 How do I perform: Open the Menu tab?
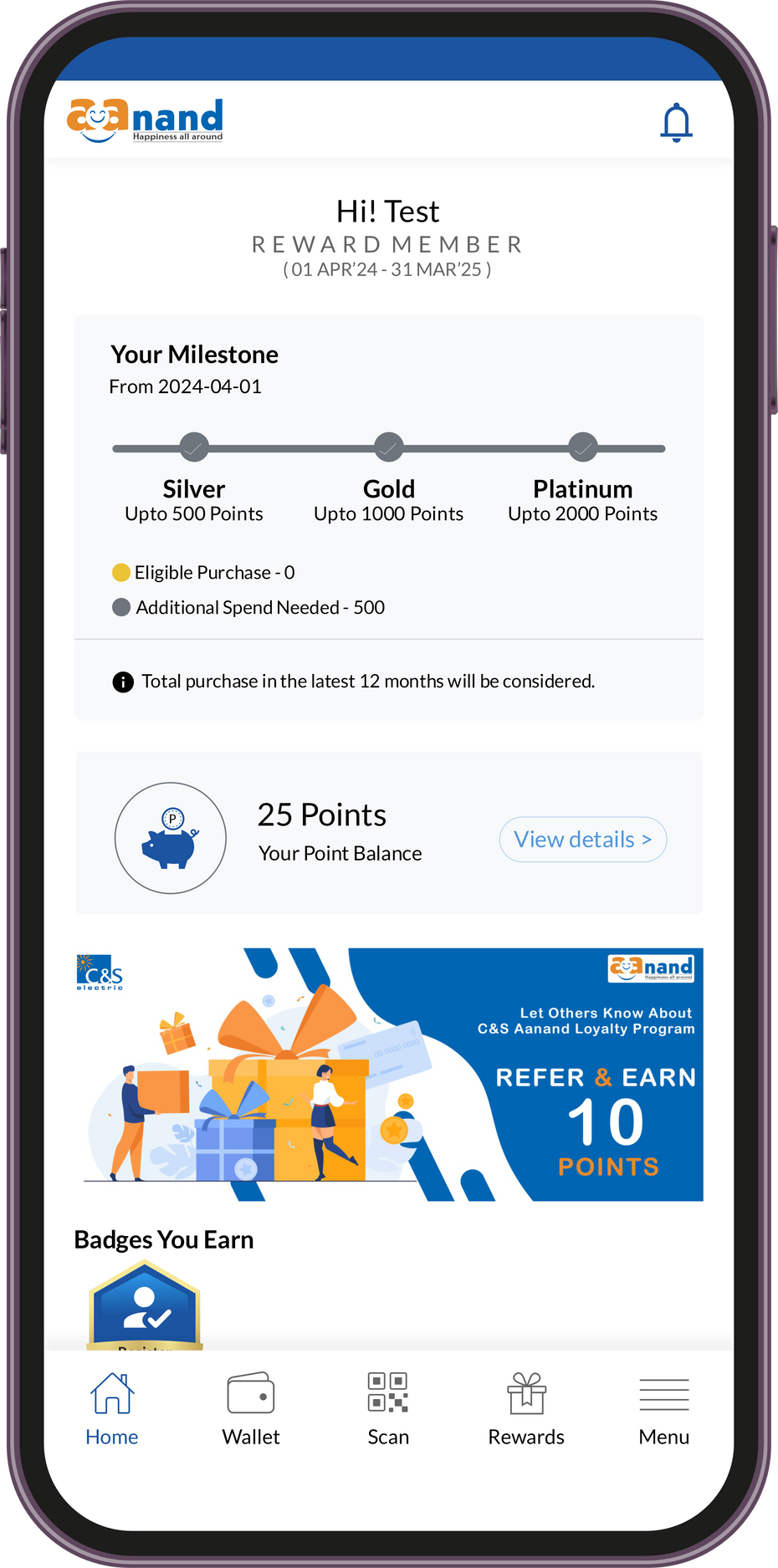(663, 1409)
